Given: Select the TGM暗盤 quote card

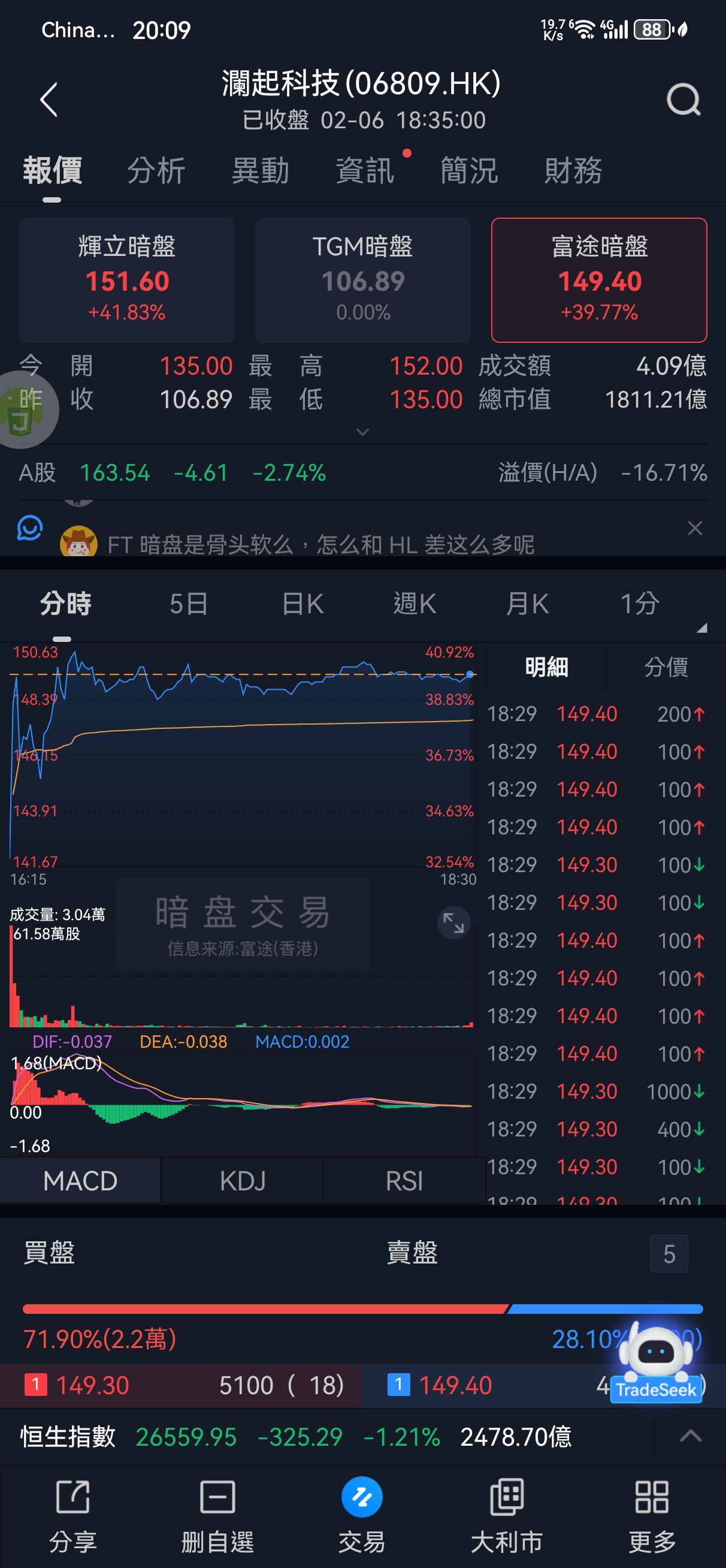Looking at the screenshot, I should [362, 279].
